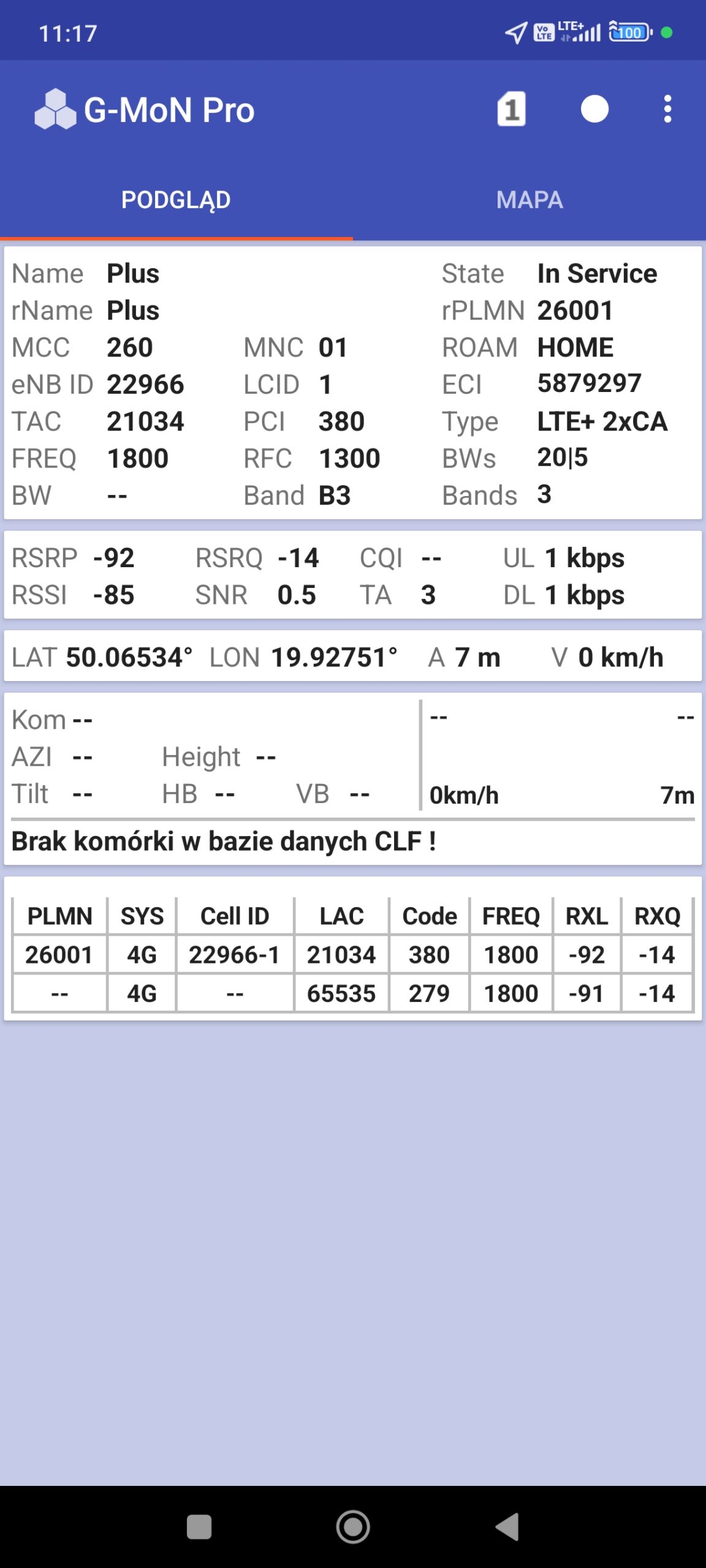The width and height of the screenshot is (706, 1568).
Task: Select the PODGLĄD tab
Action: point(176,200)
